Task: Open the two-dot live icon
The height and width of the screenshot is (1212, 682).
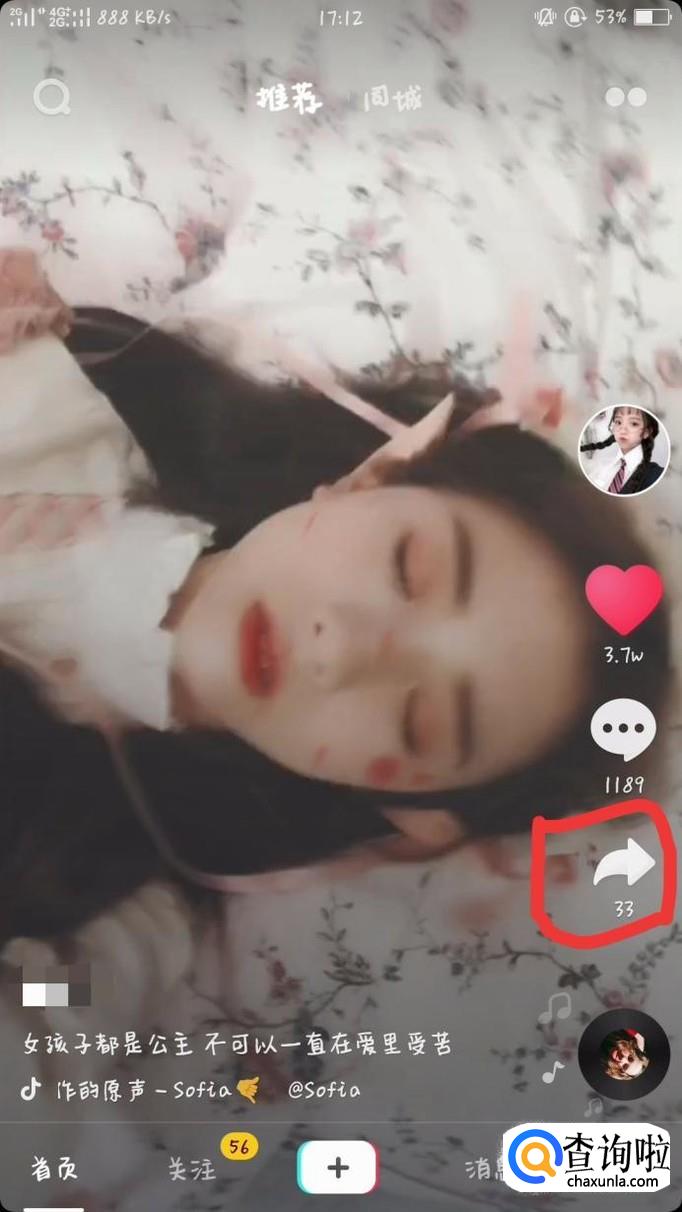Action: [x=626, y=98]
